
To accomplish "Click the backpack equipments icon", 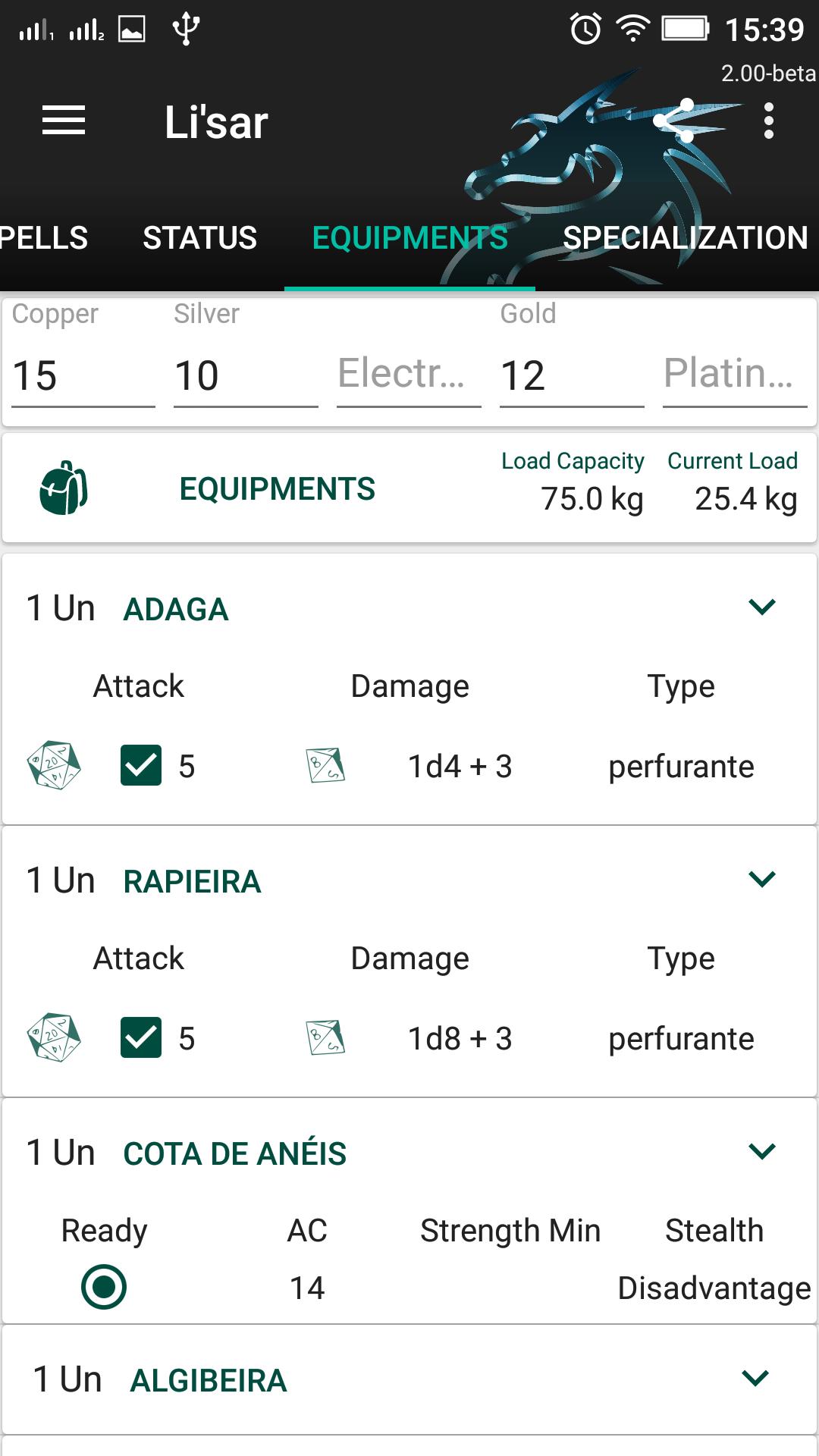I will point(64,488).
